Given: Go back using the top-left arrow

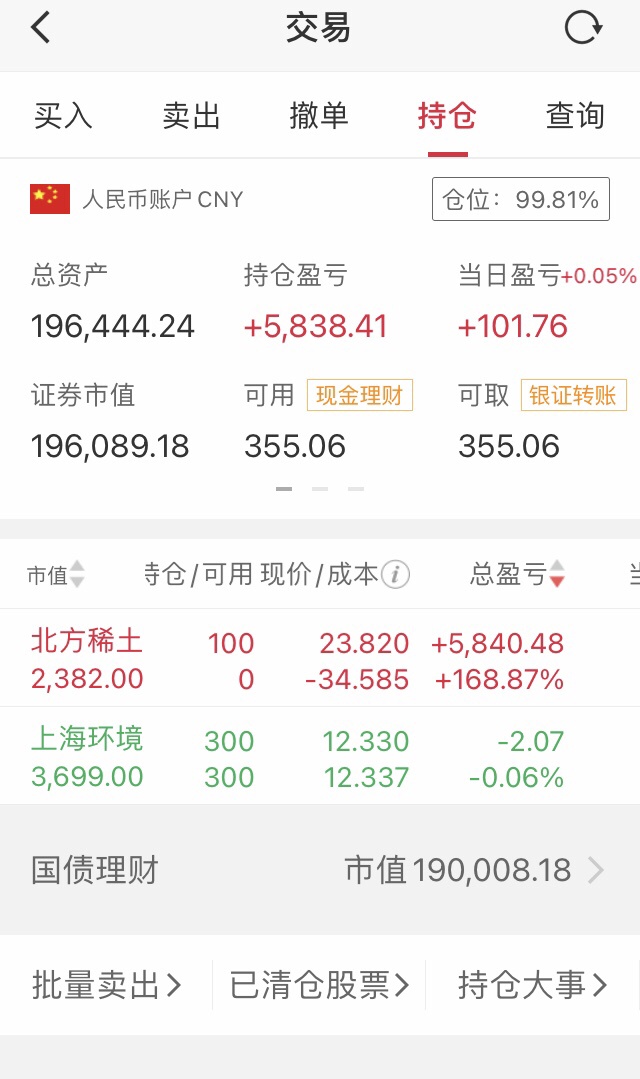Looking at the screenshot, I should tap(41, 28).
